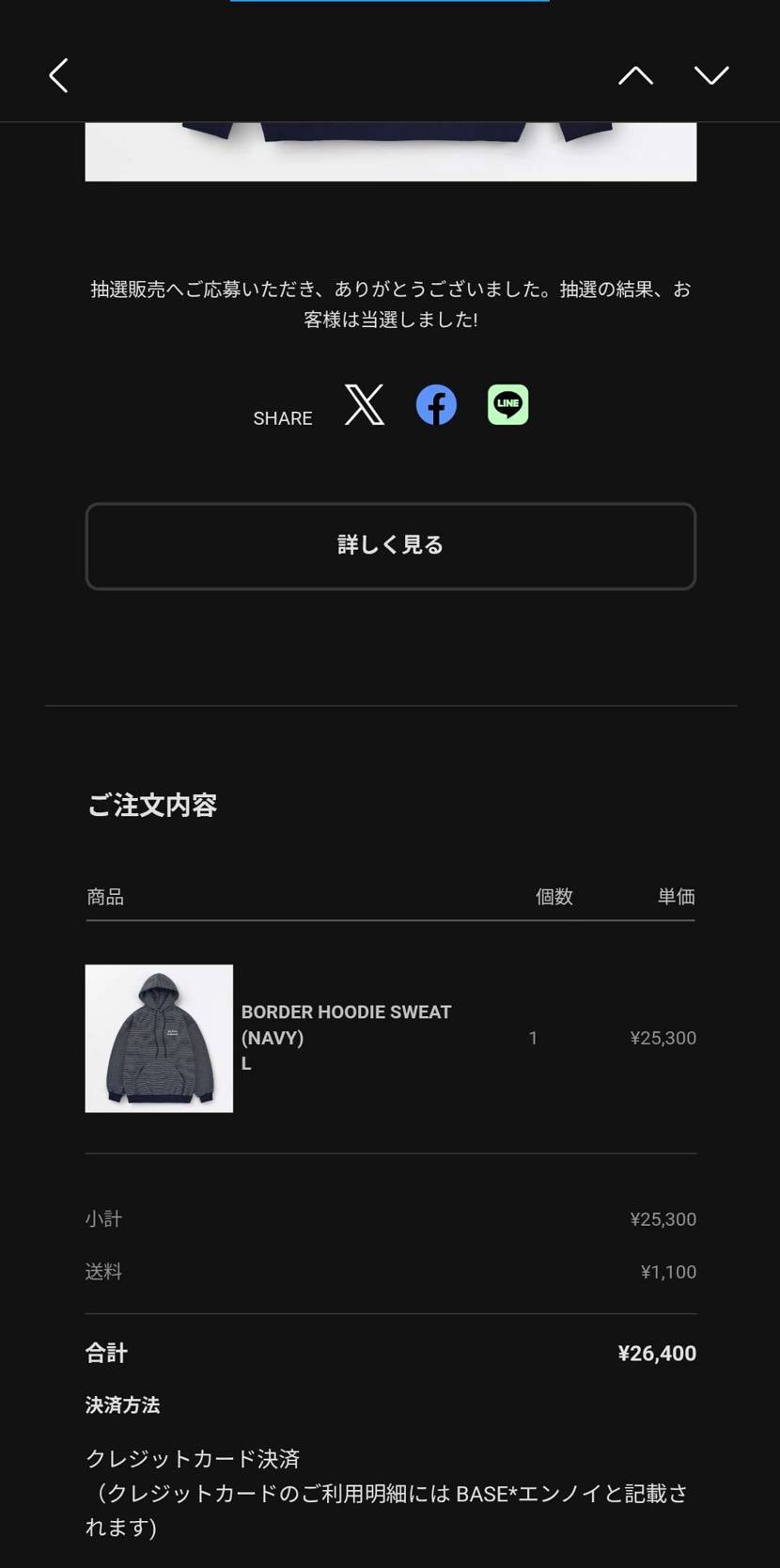Open the ご注文内容 section heading

click(x=151, y=805)
